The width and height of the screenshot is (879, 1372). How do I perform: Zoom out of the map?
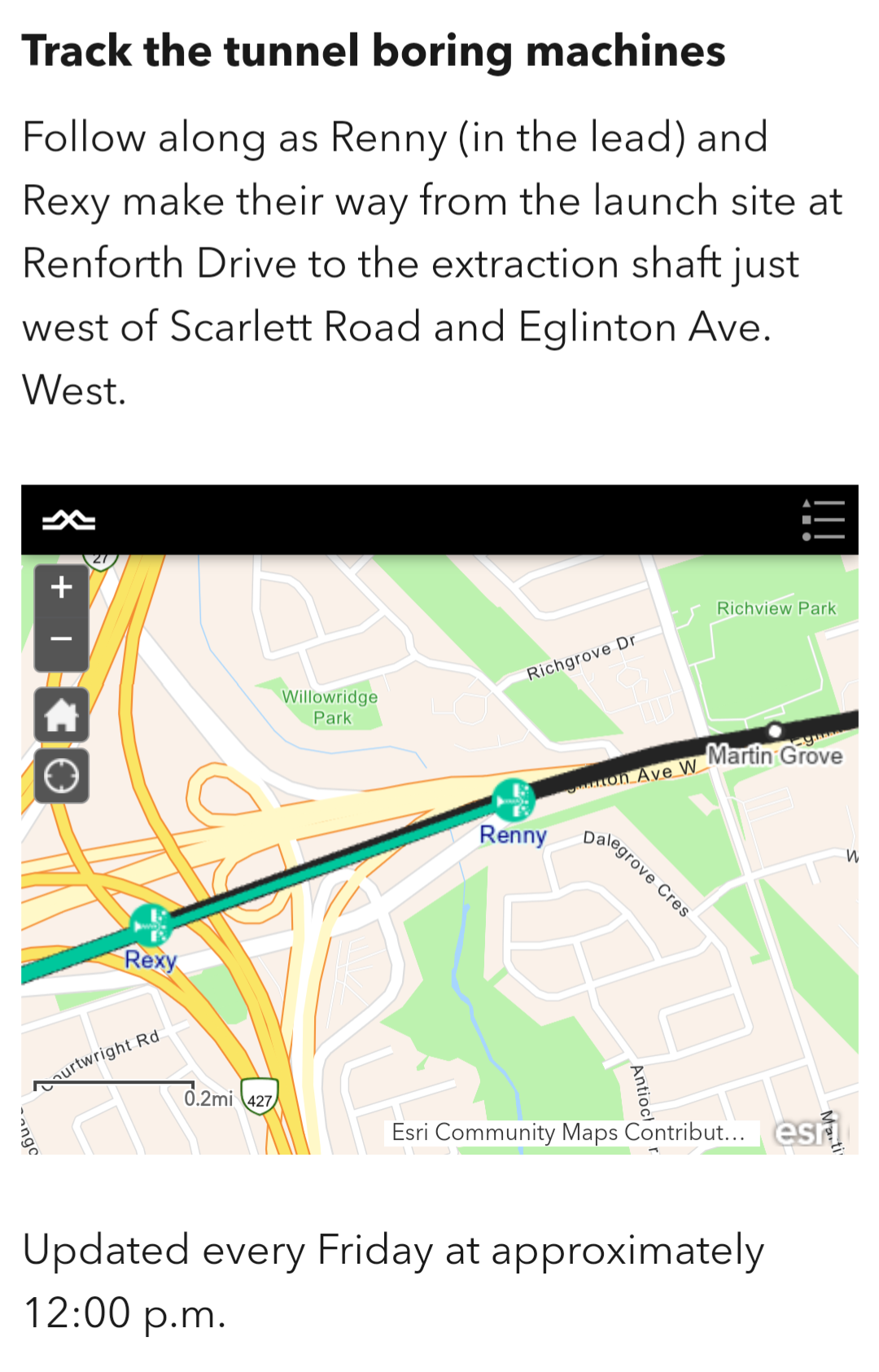(61, 640)
